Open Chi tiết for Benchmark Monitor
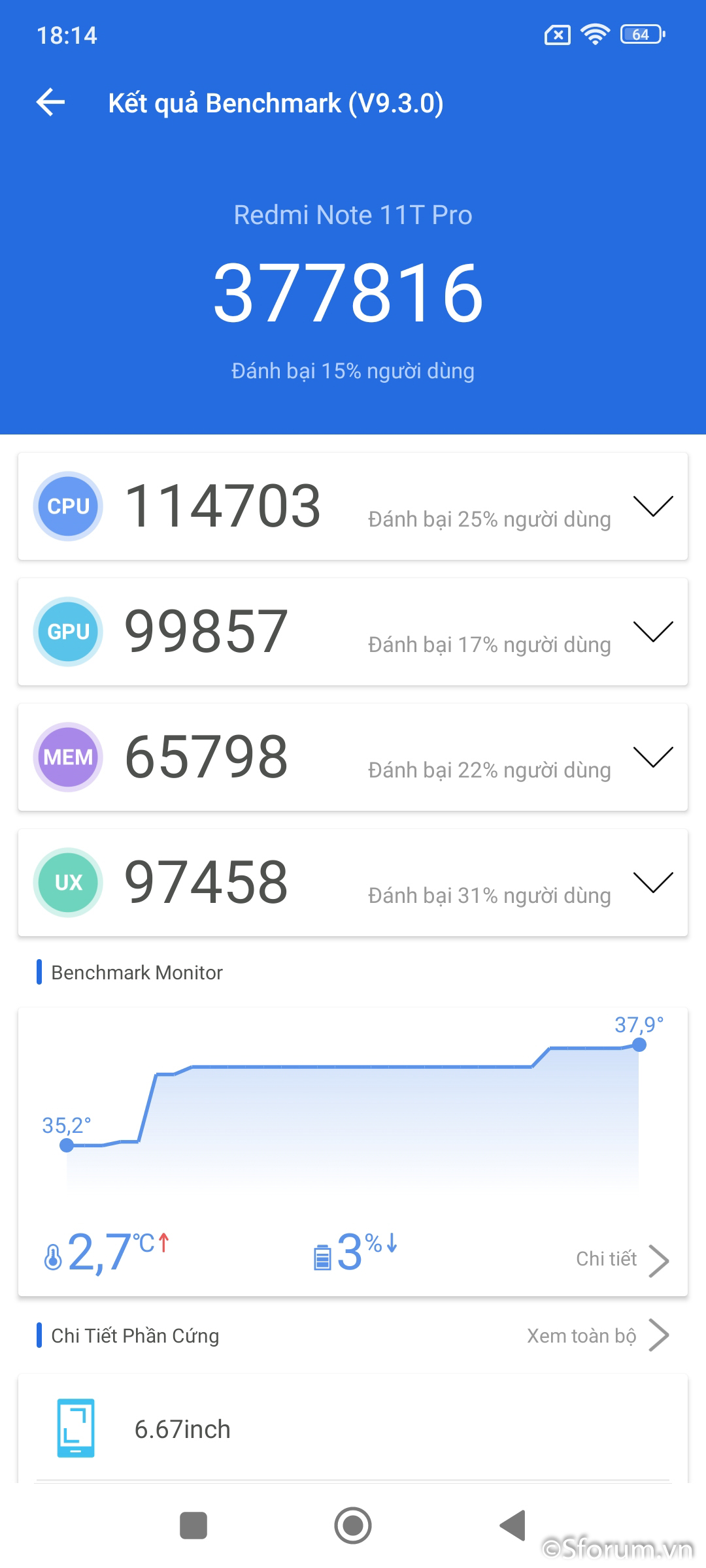 tap(622, 1260)
